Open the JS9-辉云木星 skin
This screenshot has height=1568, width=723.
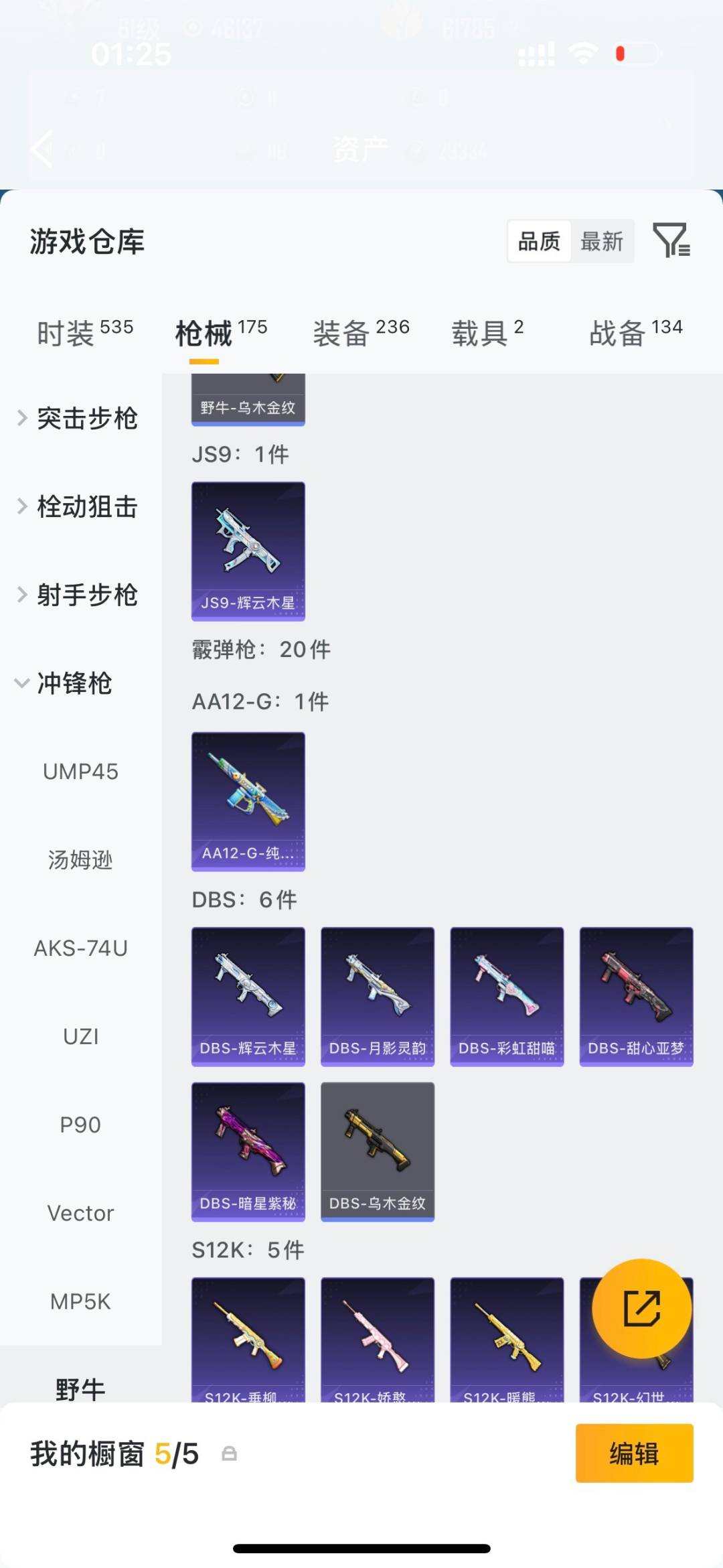[x=248, y=551]
